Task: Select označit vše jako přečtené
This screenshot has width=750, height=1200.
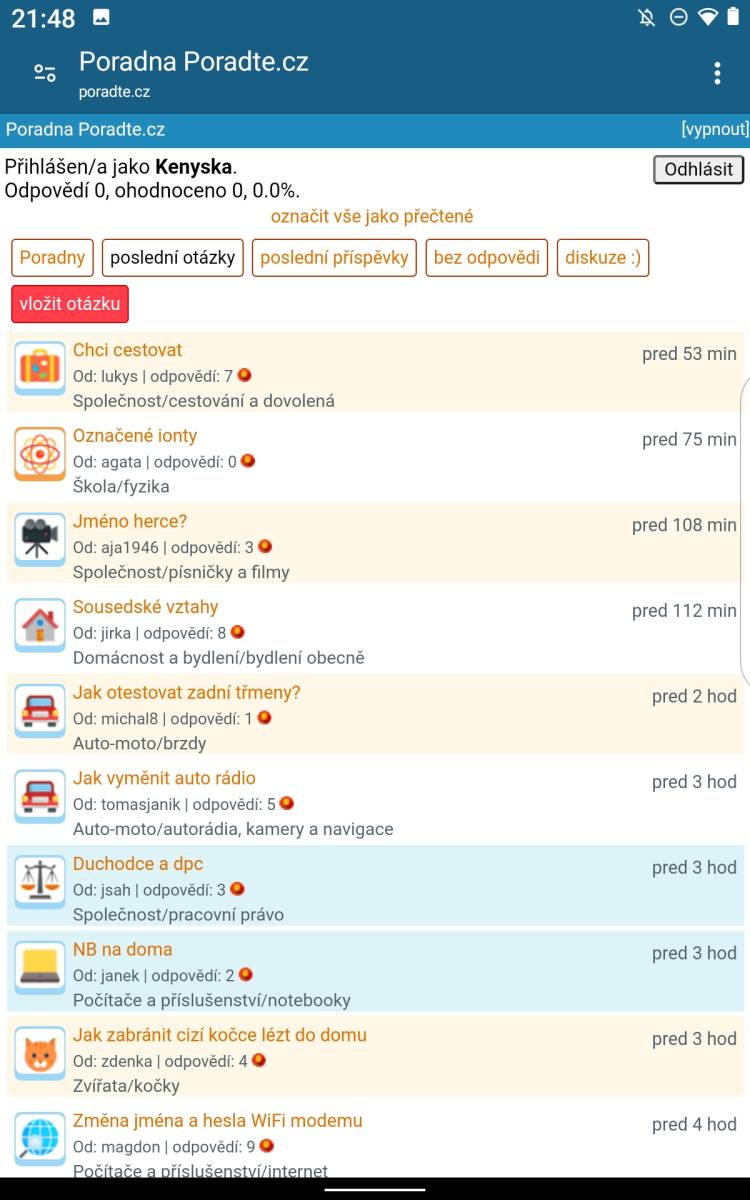Action: (x=372, y=216)
